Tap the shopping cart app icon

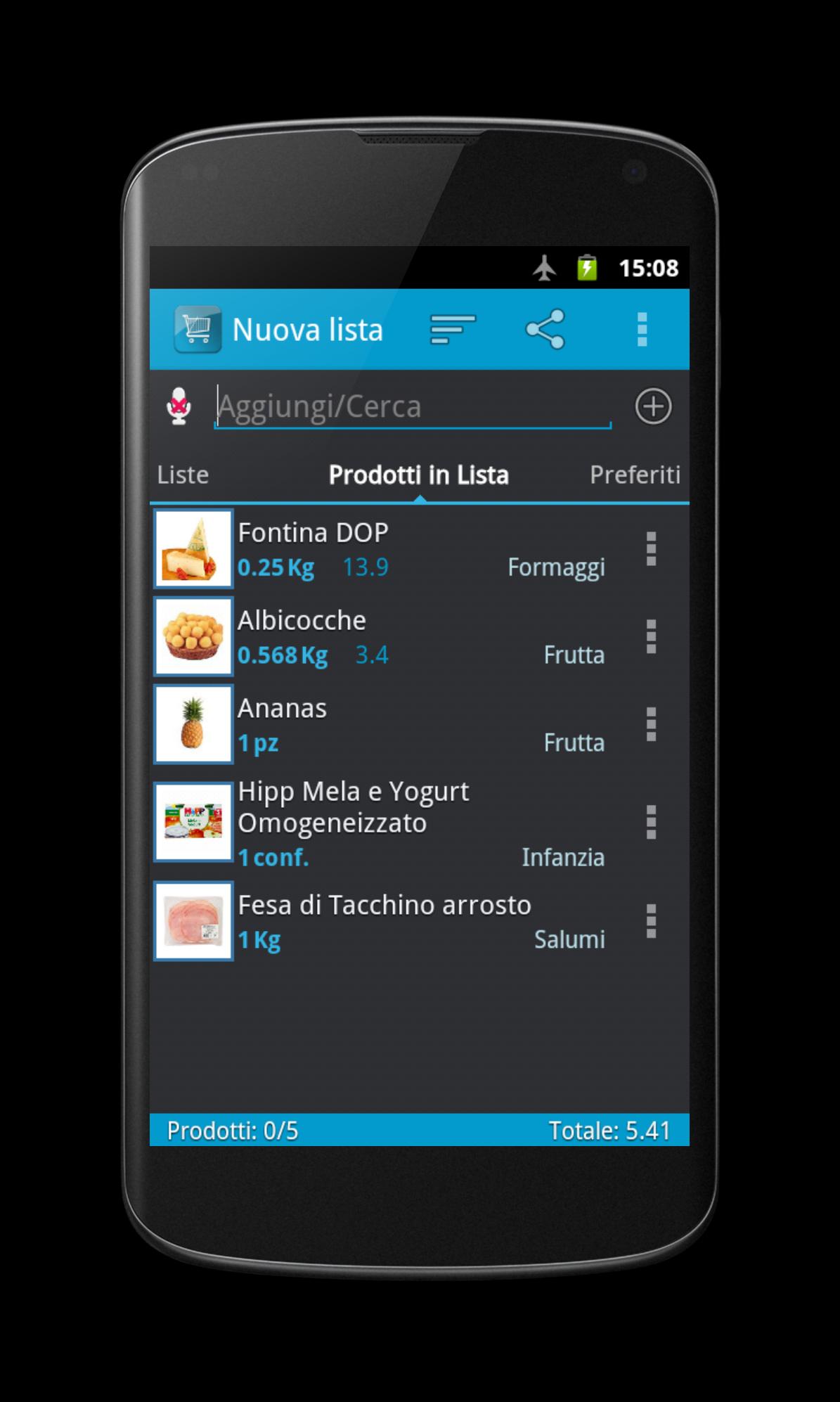(x=198, y=329)
